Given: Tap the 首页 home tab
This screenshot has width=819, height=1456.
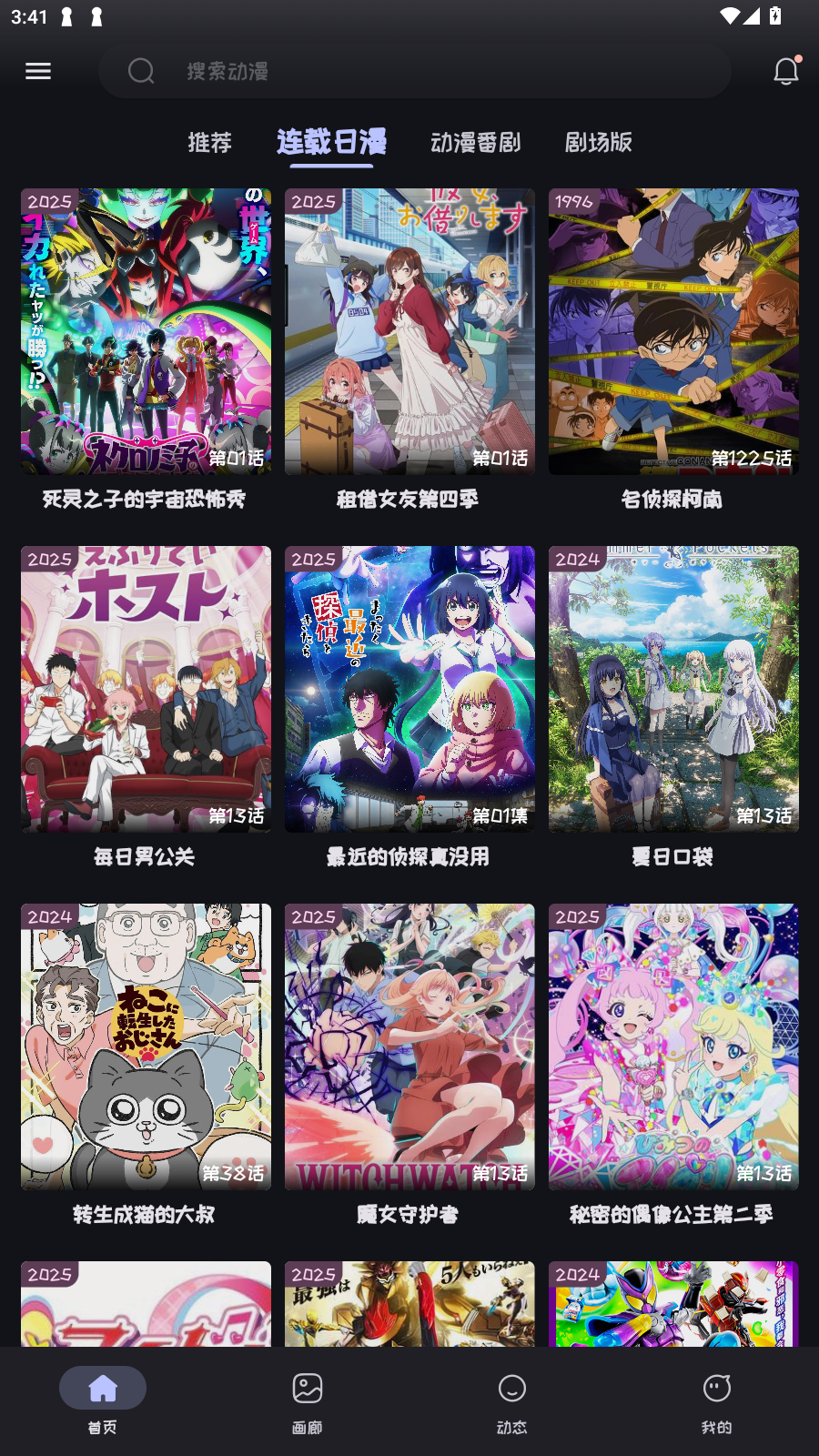Looking at the screenshot, I should pos(103,1401).
